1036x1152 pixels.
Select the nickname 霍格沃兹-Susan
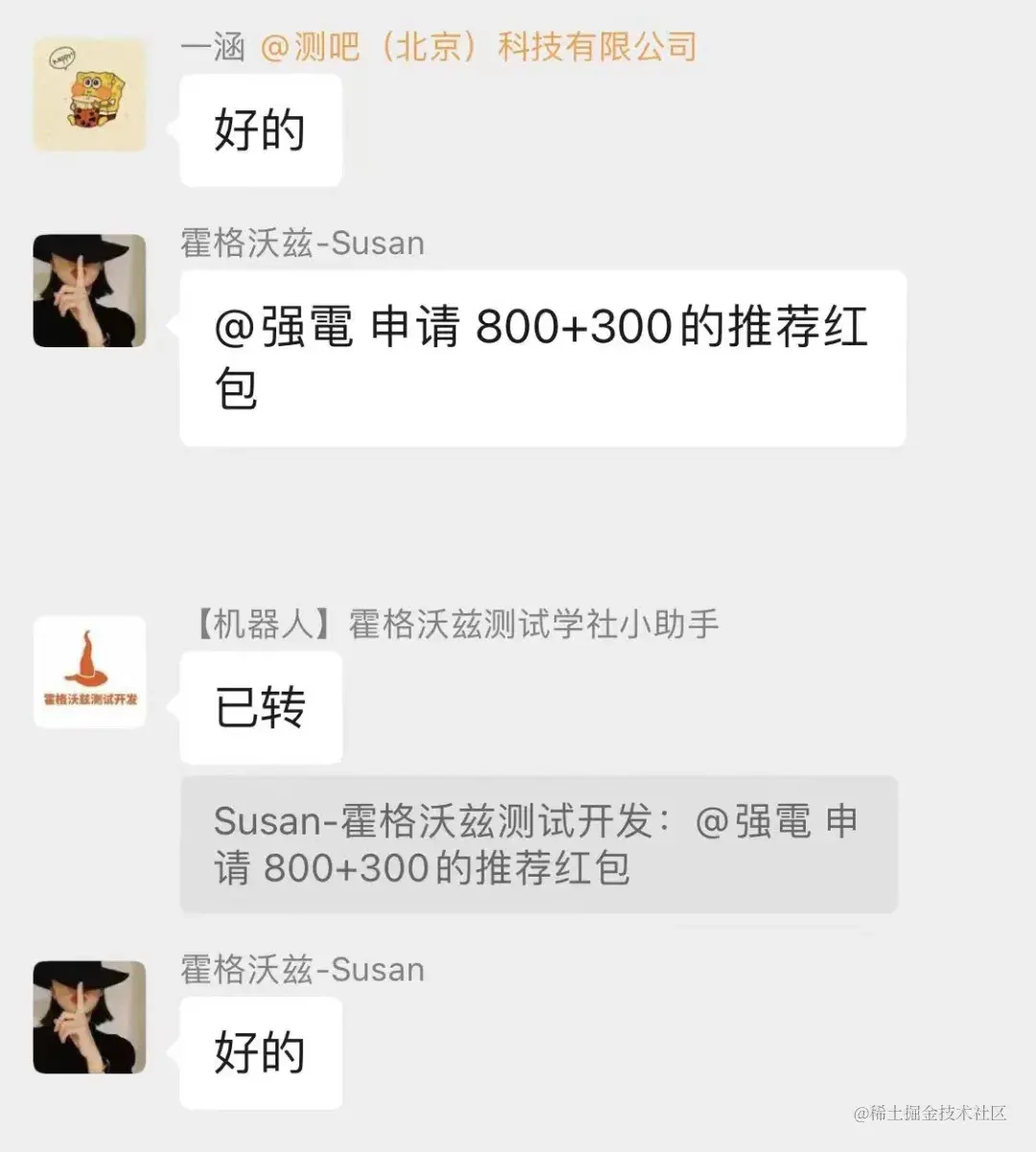[x=302, y=243]
